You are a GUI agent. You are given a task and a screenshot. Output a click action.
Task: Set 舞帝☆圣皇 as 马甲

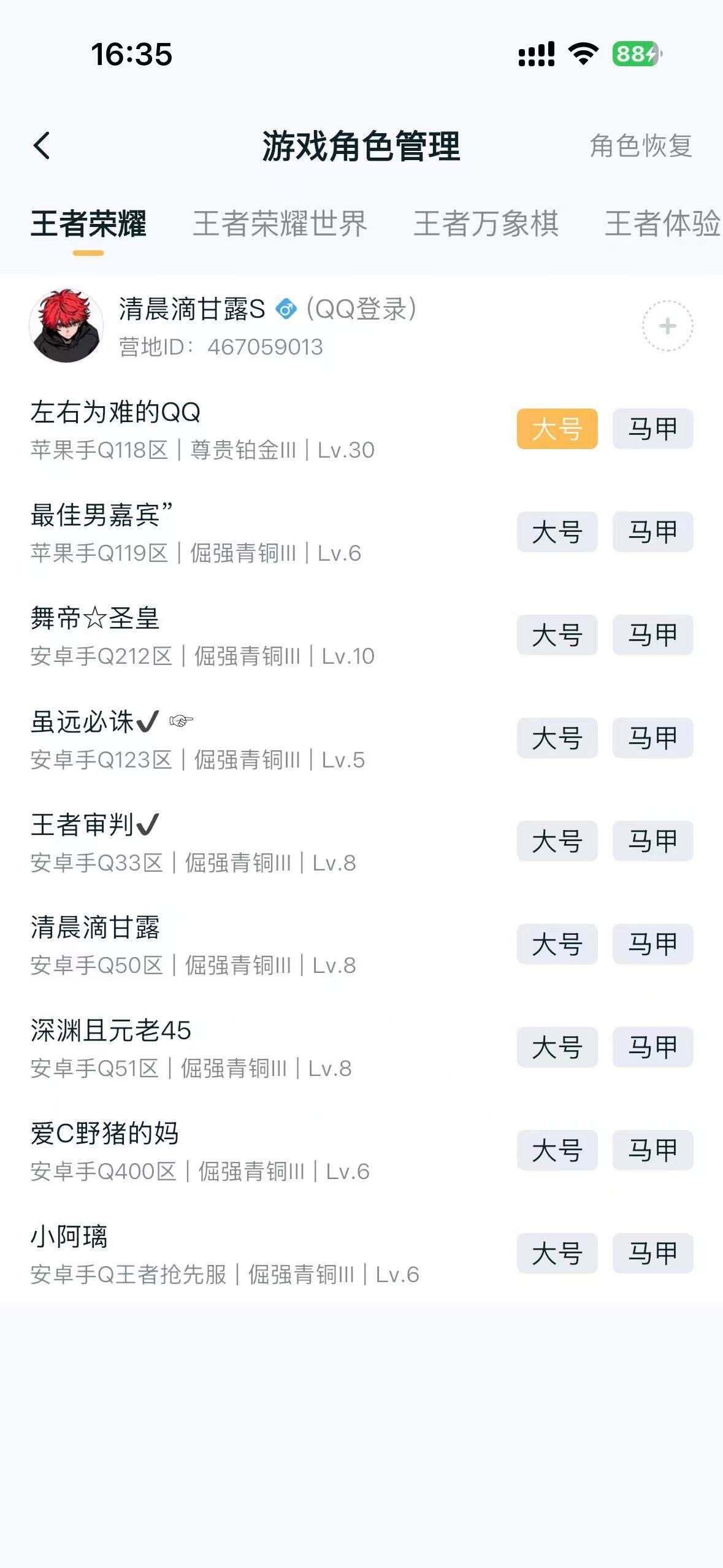click(653, 636)
